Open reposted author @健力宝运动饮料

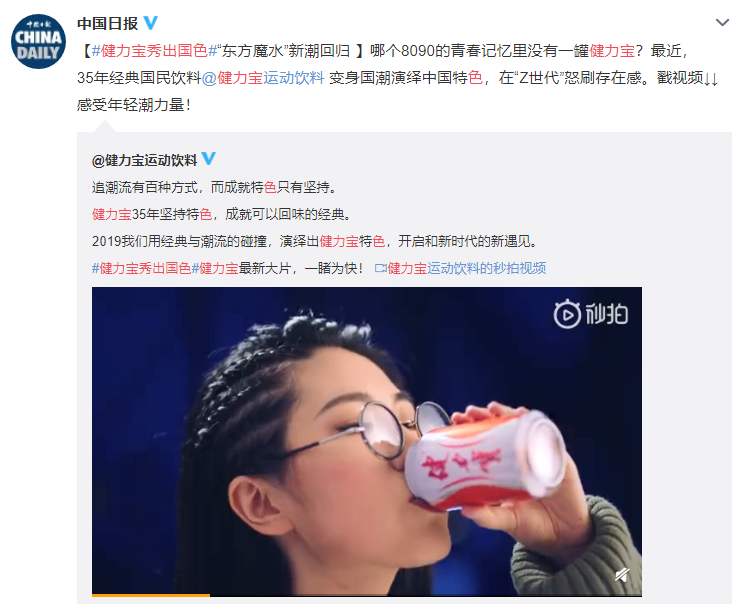145,160
